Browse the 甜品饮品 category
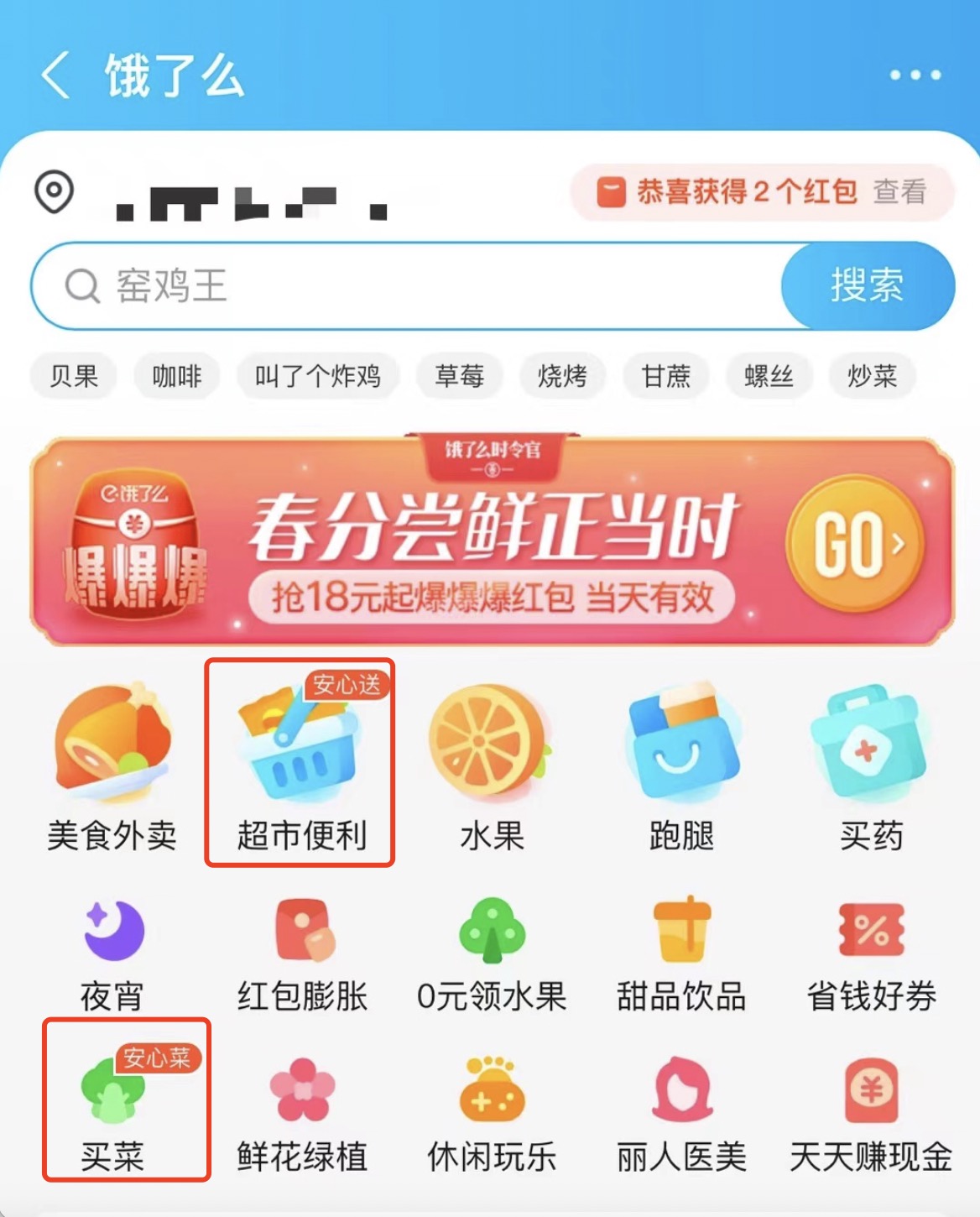Viewport: 980px width, 1217px height. [x=681, y=954]
